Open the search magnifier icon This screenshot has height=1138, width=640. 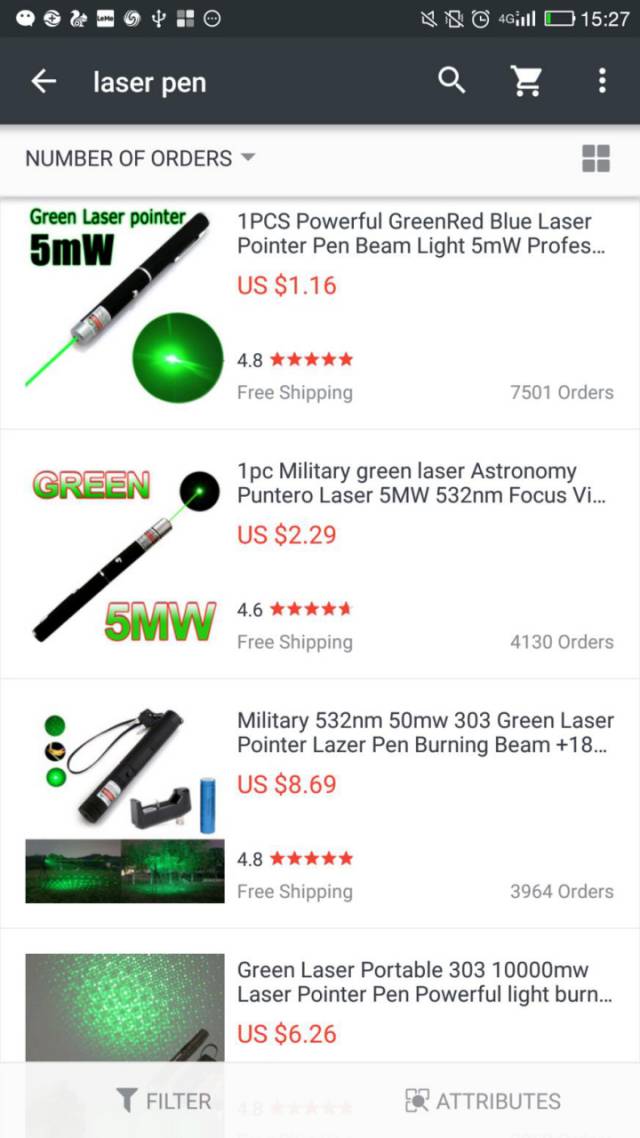pyautogui.click(x=452, y=81)
